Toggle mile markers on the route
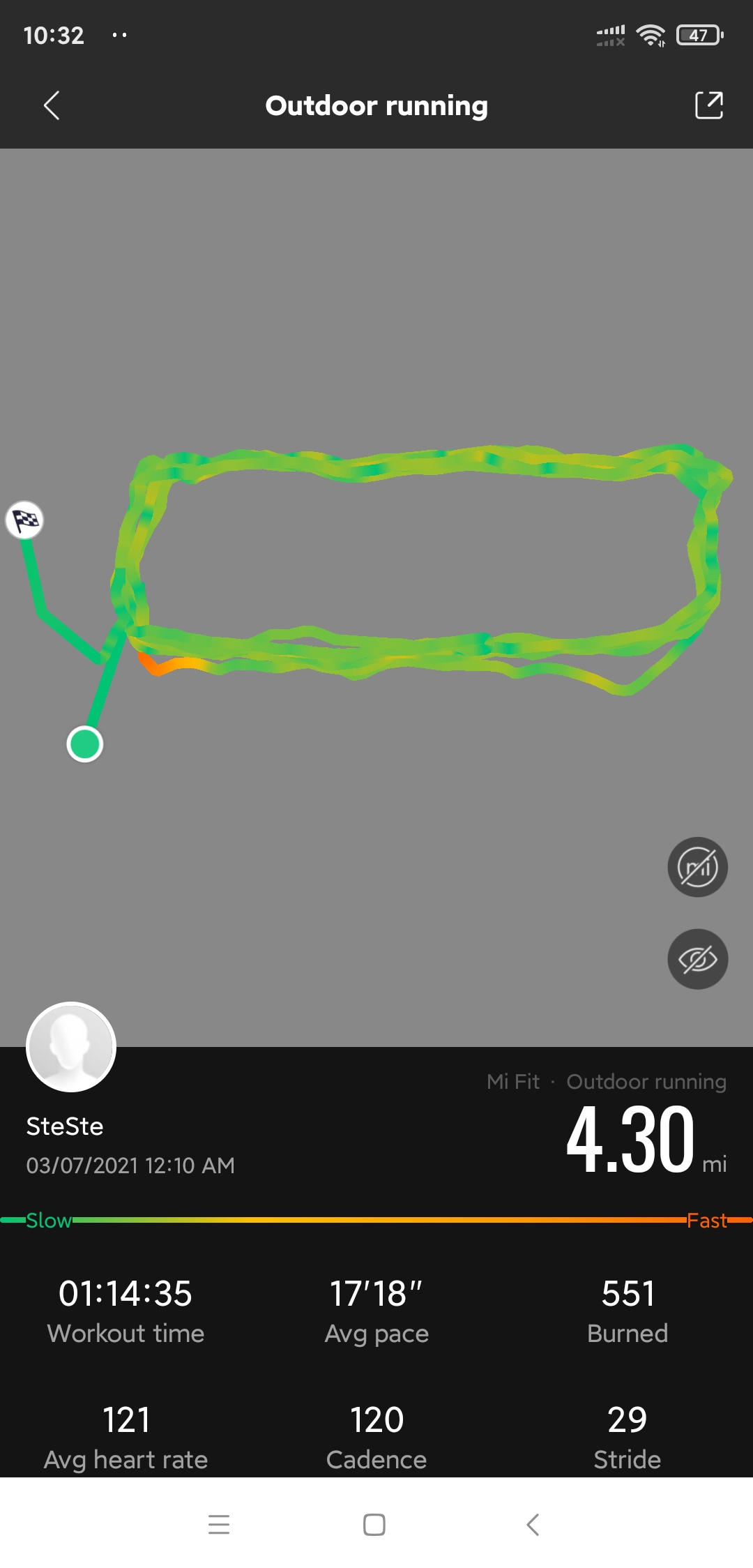753x1568 pixels. pyautogui.click(x=698, y=867)
